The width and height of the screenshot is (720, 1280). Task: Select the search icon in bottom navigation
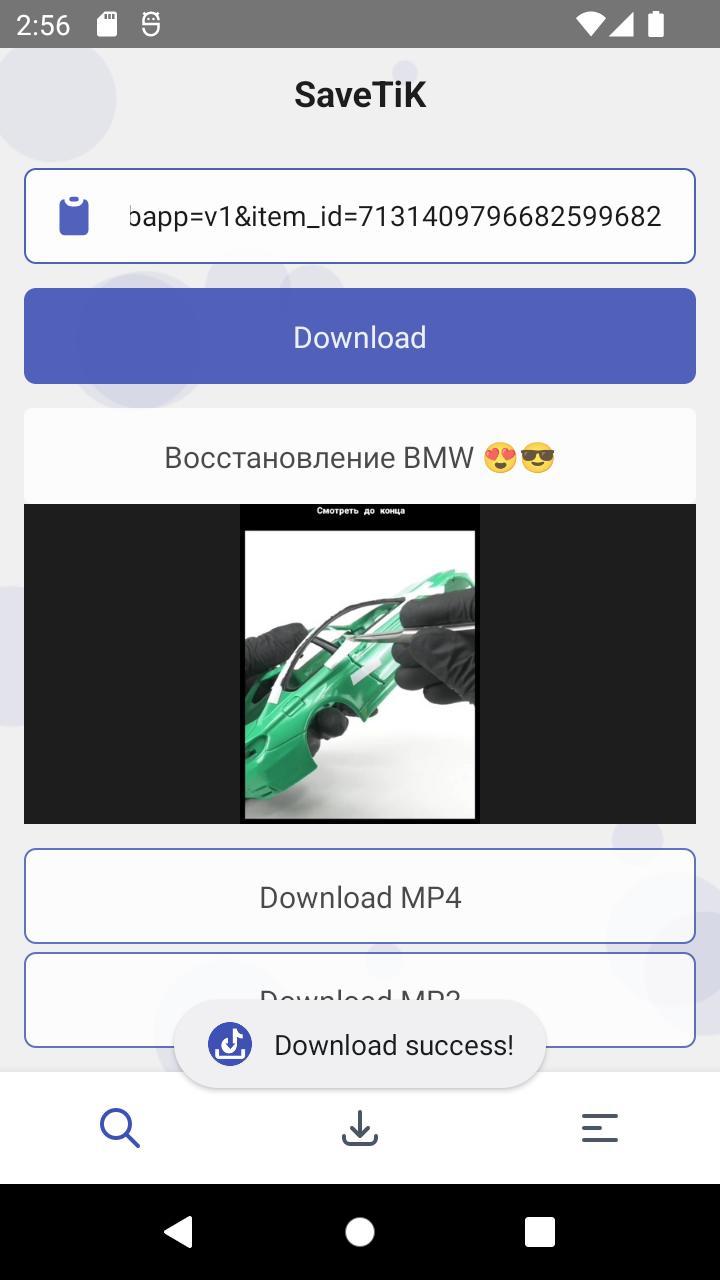[x=120, y=1128]
